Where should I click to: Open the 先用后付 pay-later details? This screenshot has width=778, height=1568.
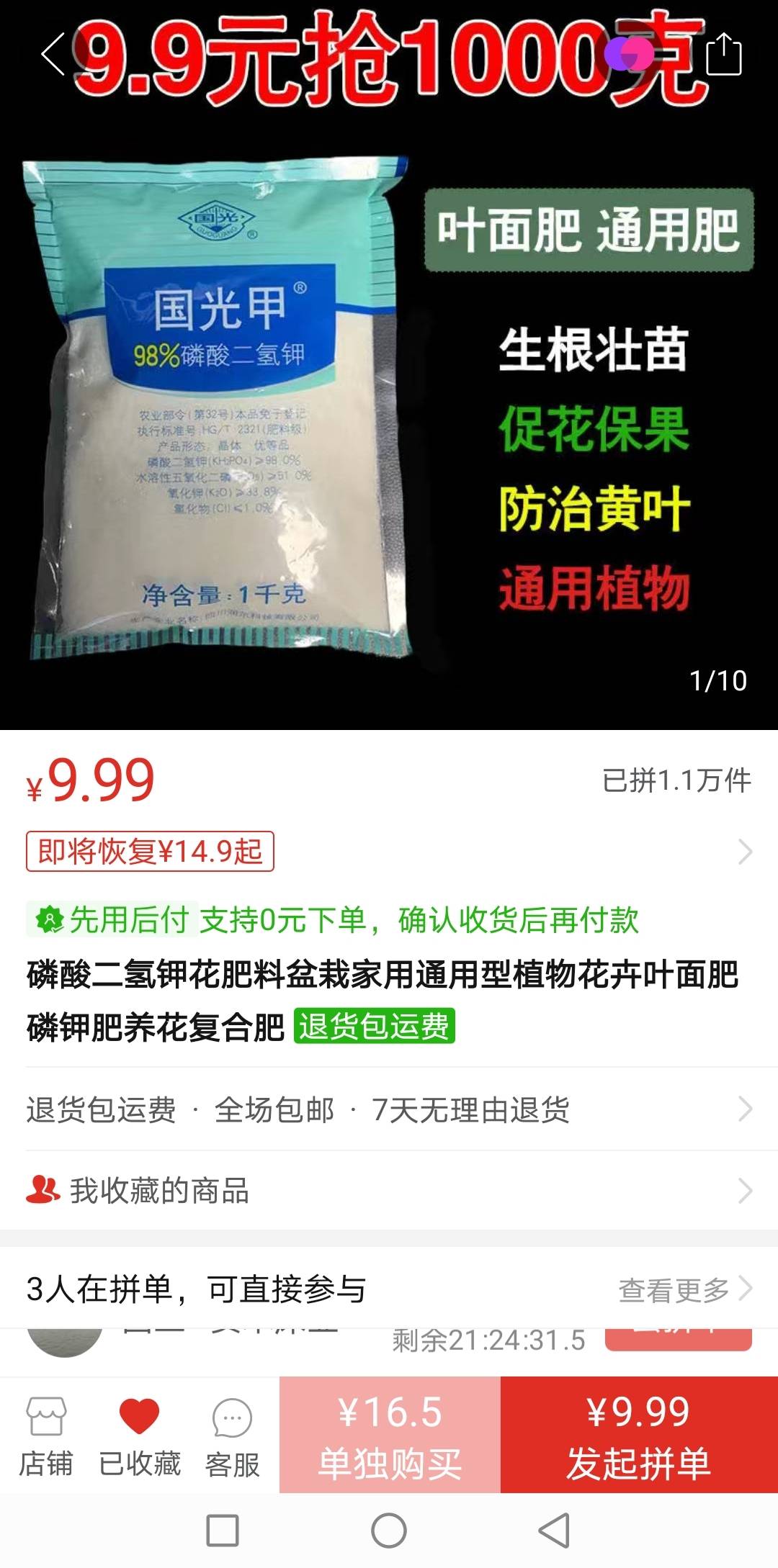coord(331,920)
